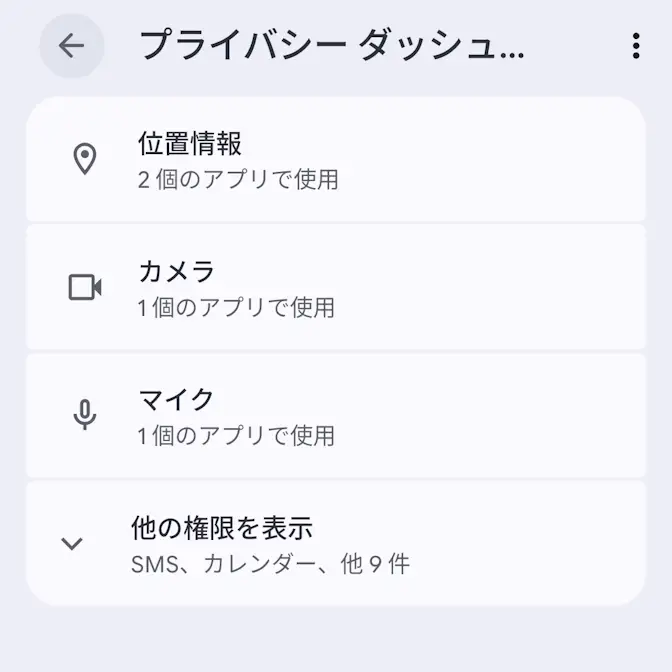
Task: Open 位置情報 permission usage
Action: tap(335, 160)
